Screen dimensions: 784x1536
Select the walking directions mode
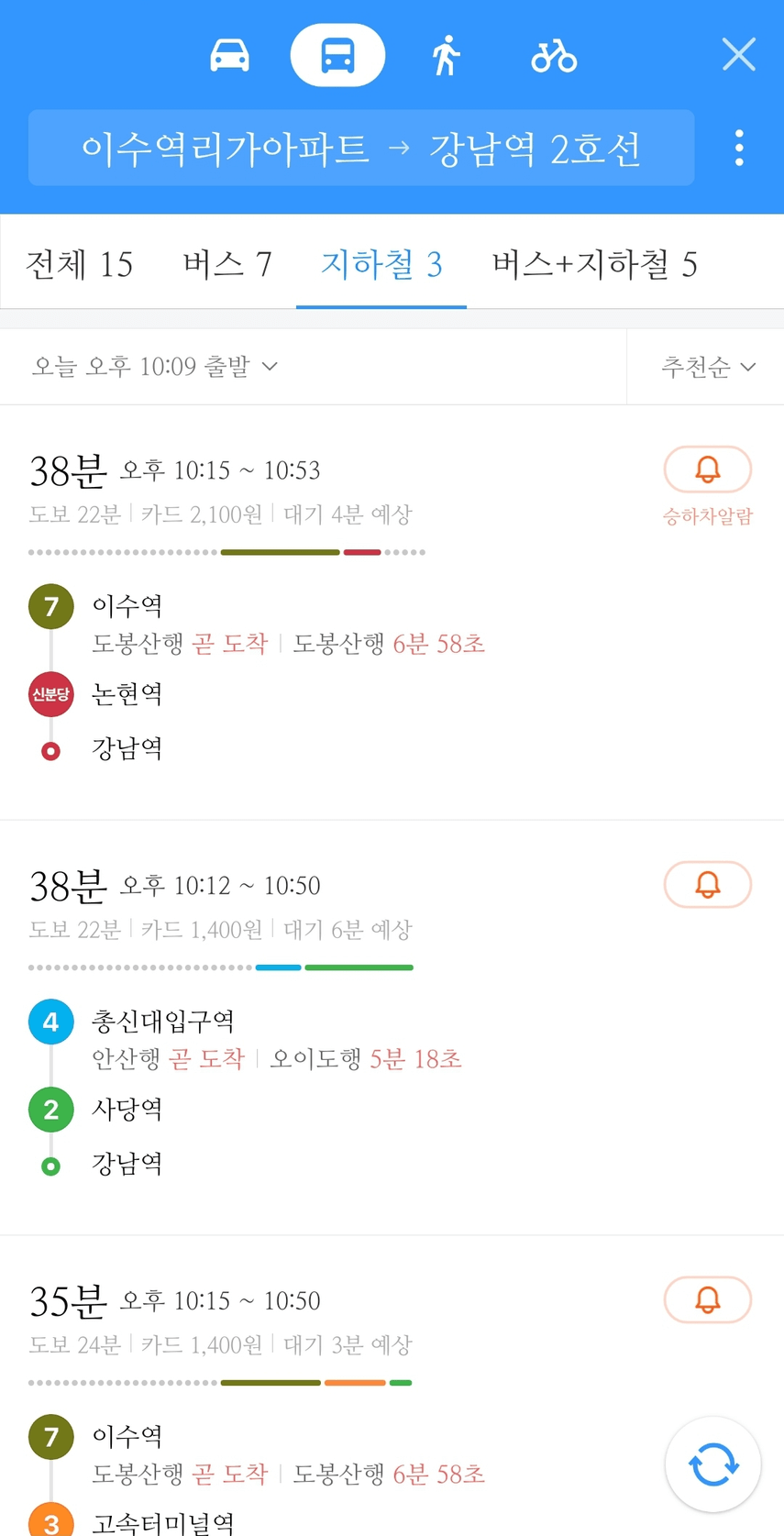[x=446, y=56]
